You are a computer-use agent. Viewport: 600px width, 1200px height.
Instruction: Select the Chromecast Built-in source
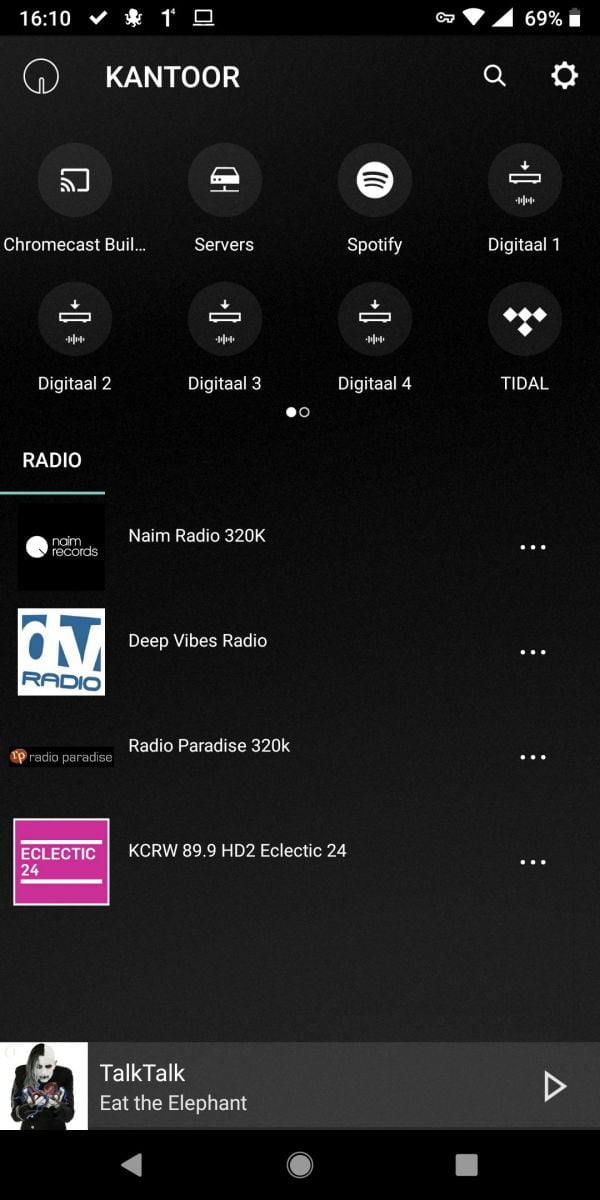click(x=75, y=181)
